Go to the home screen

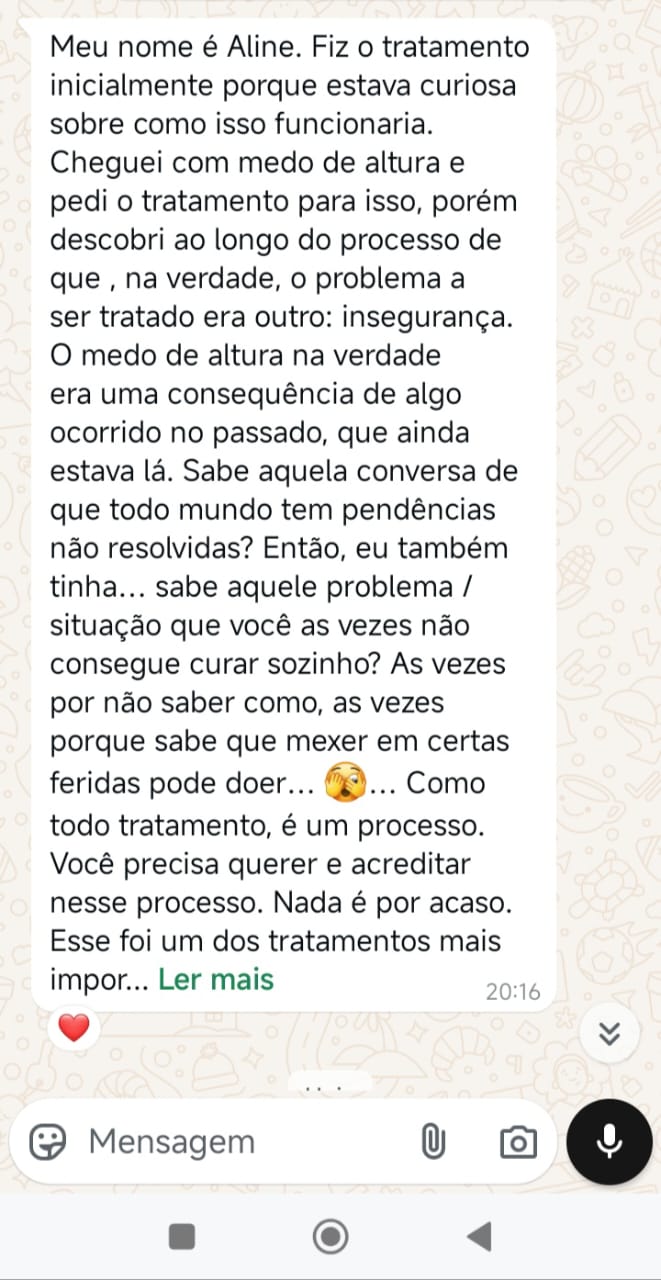[x=330, y=1237]
